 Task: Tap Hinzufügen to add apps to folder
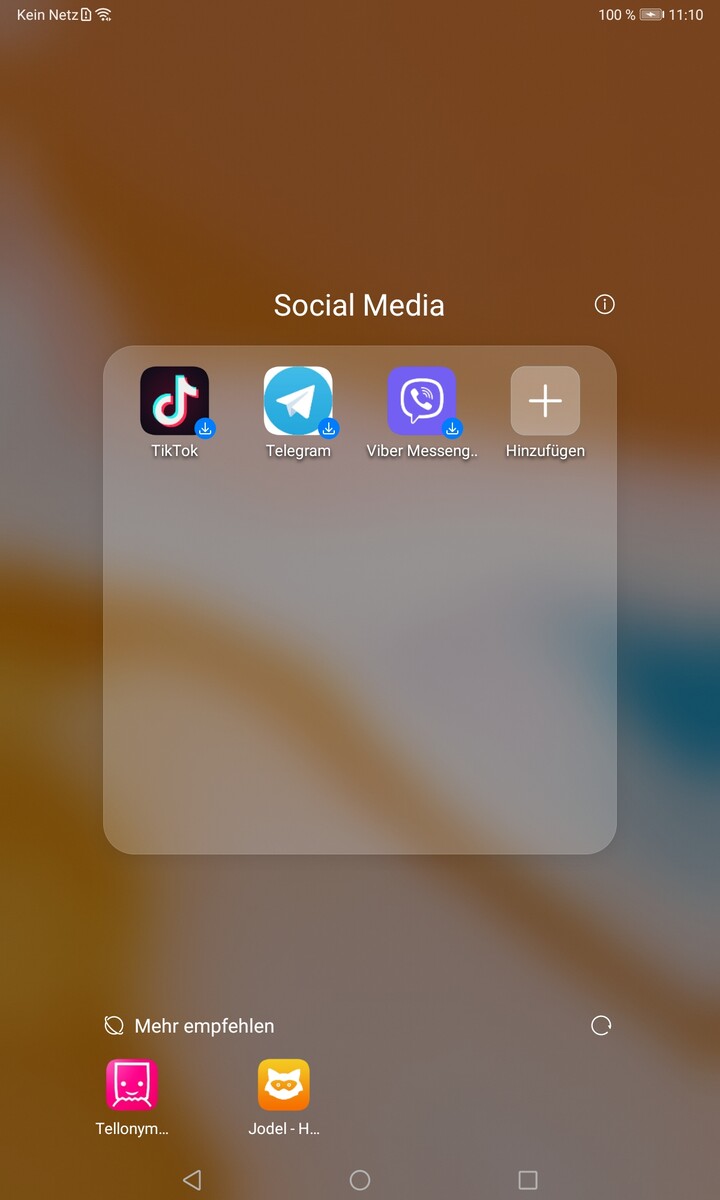click(x=545, y=401)
